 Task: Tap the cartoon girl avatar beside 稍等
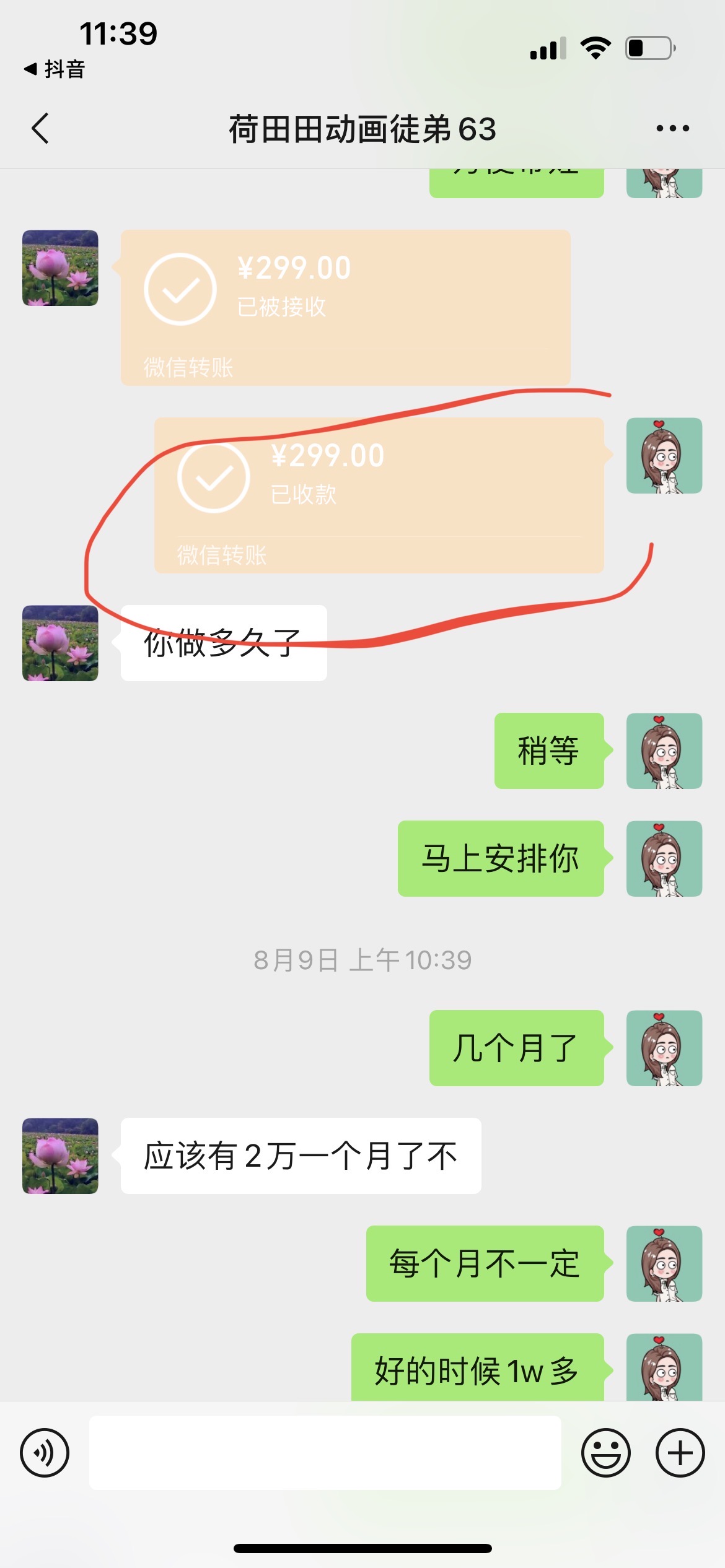pos(664,751)
